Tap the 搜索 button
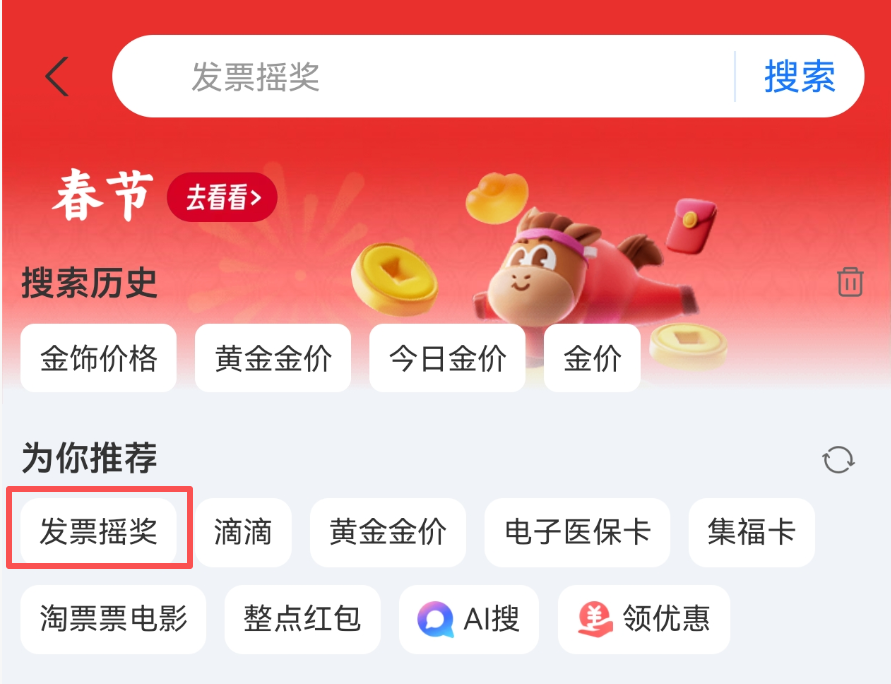This screenshot has height=684, width=891. click(x=799, y=77)
